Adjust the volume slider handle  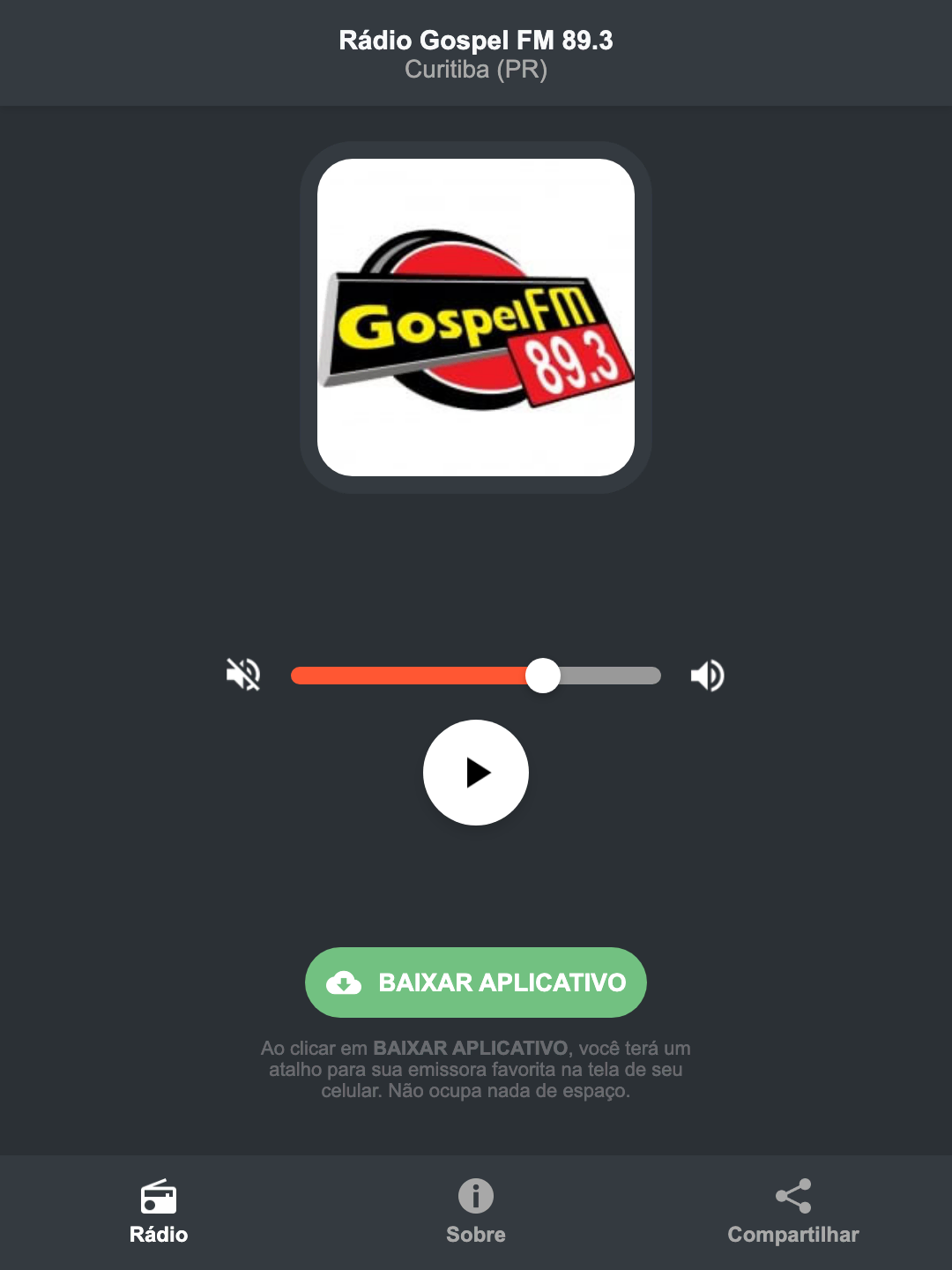pos(544,675)
